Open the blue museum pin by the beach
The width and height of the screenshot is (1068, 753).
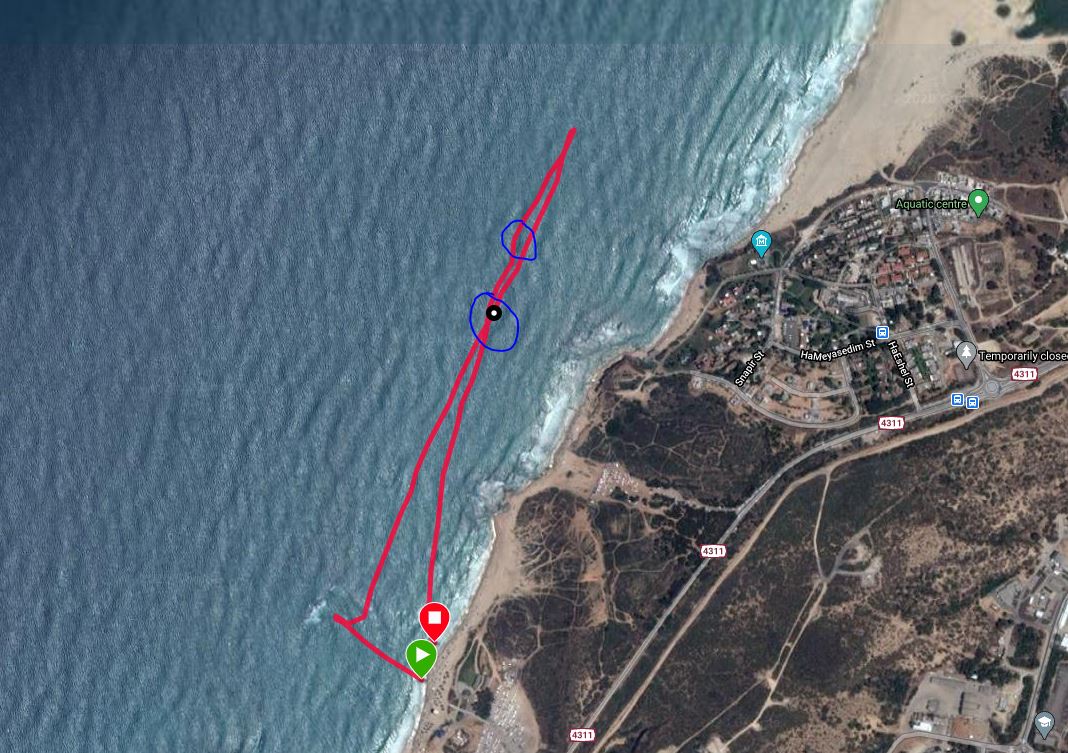coord(761,241)
